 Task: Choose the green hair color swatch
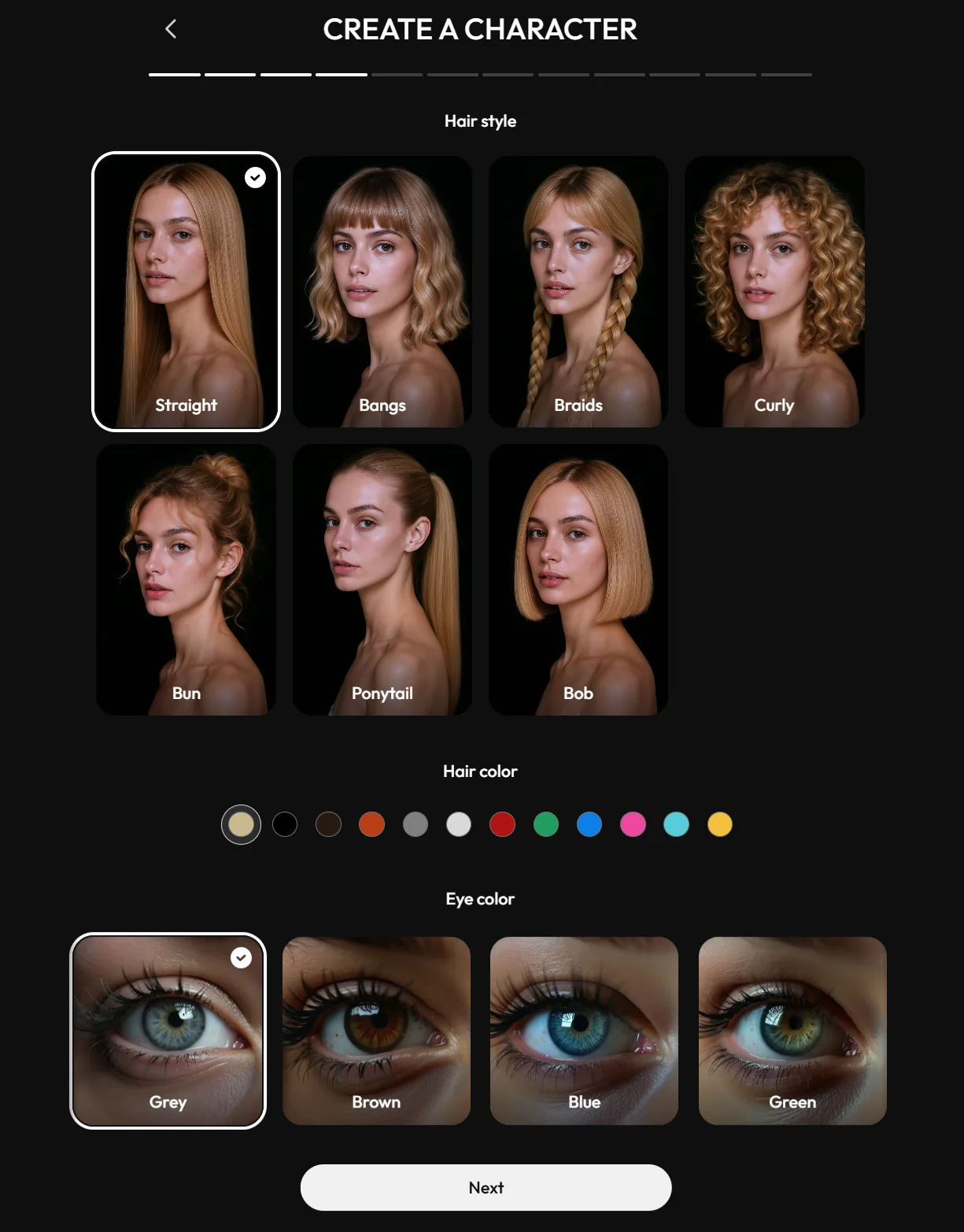pos(545,823)
